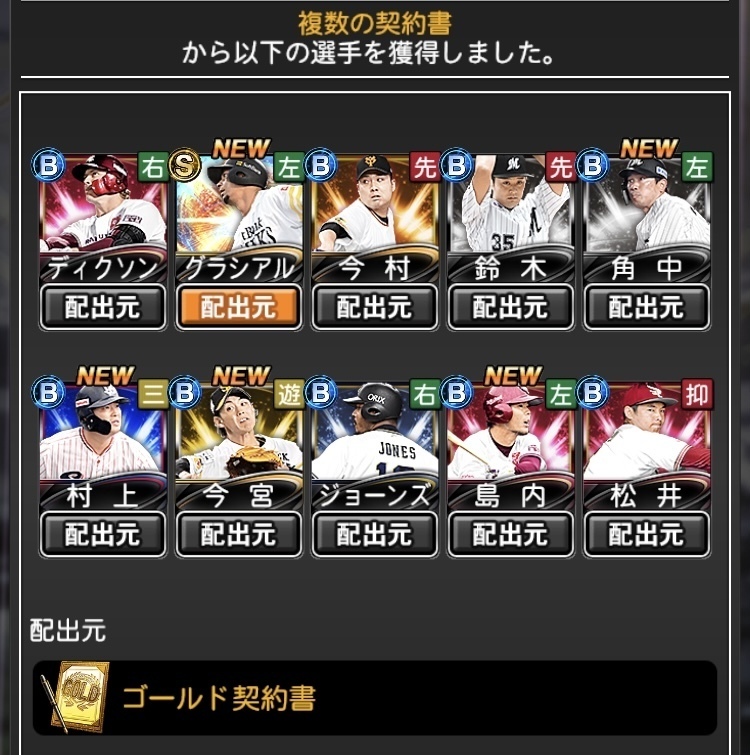Tap 配出元 button under 松井
Viewport: 750px width, 755px height.
click(x=647, y=534)
